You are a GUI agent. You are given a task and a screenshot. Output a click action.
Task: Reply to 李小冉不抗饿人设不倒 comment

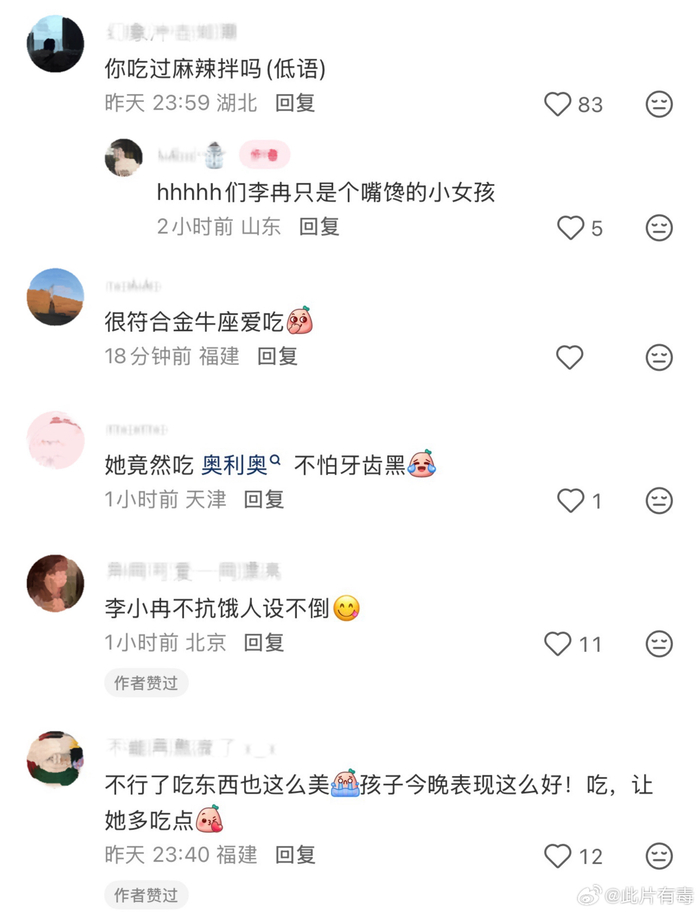click(264, 642)
